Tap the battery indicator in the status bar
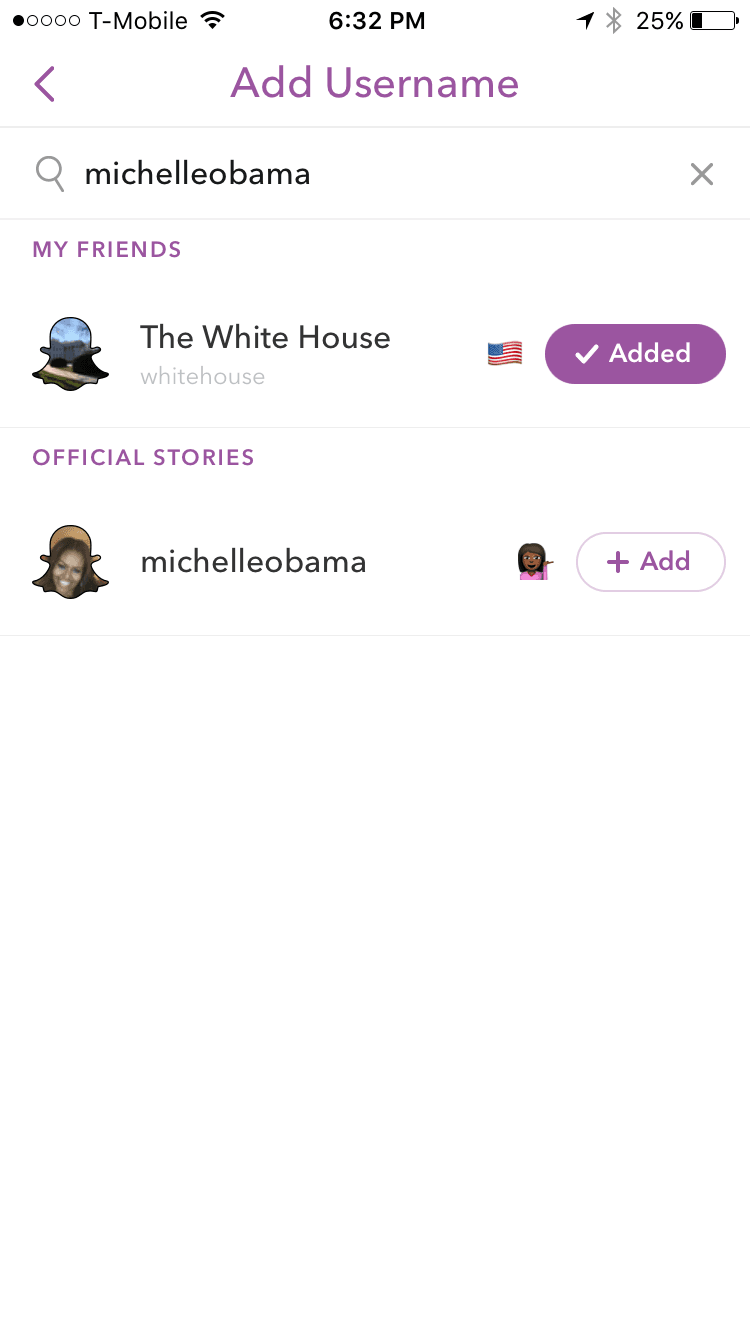This screenshot has height=1334, width=750. pyautogui.click(x=712, y=19)
